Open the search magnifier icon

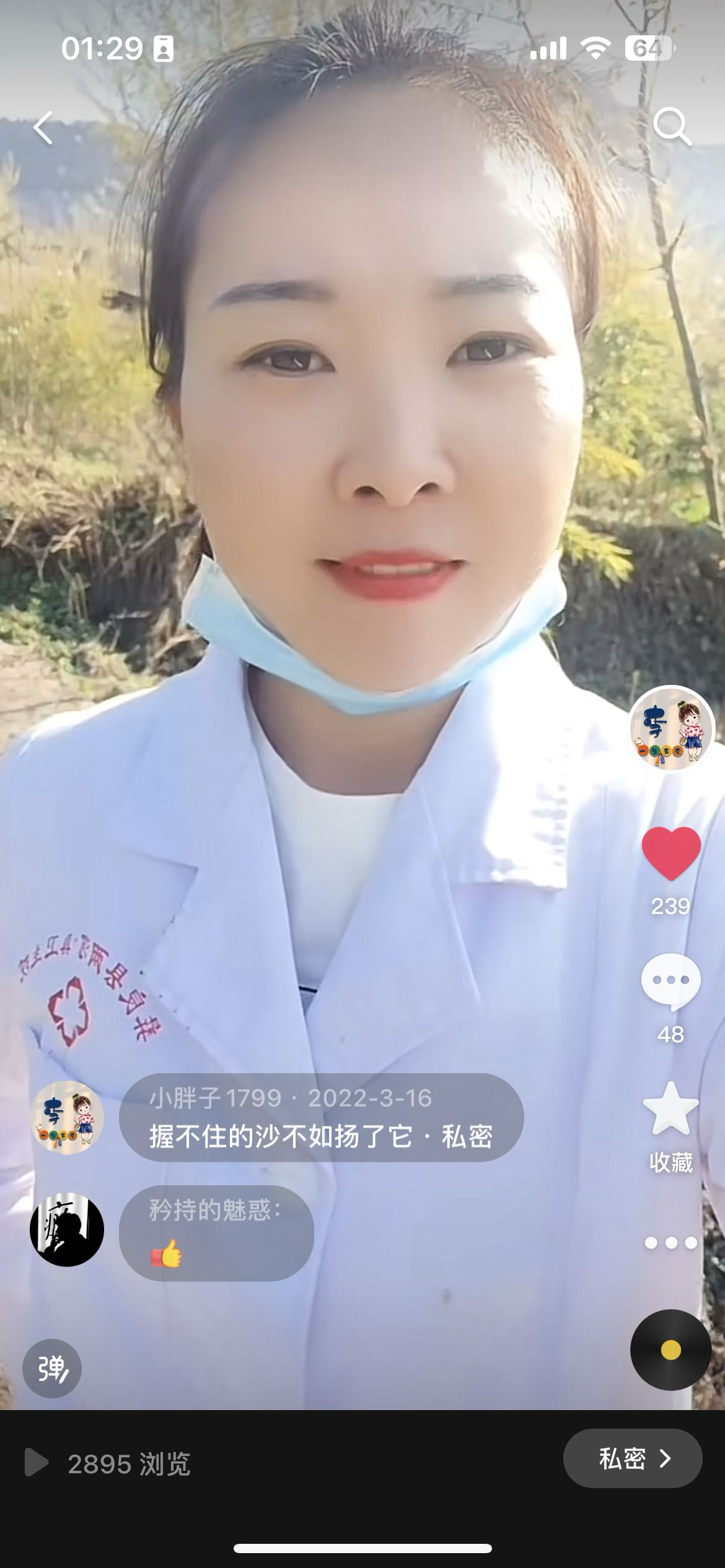coord(672,127)
